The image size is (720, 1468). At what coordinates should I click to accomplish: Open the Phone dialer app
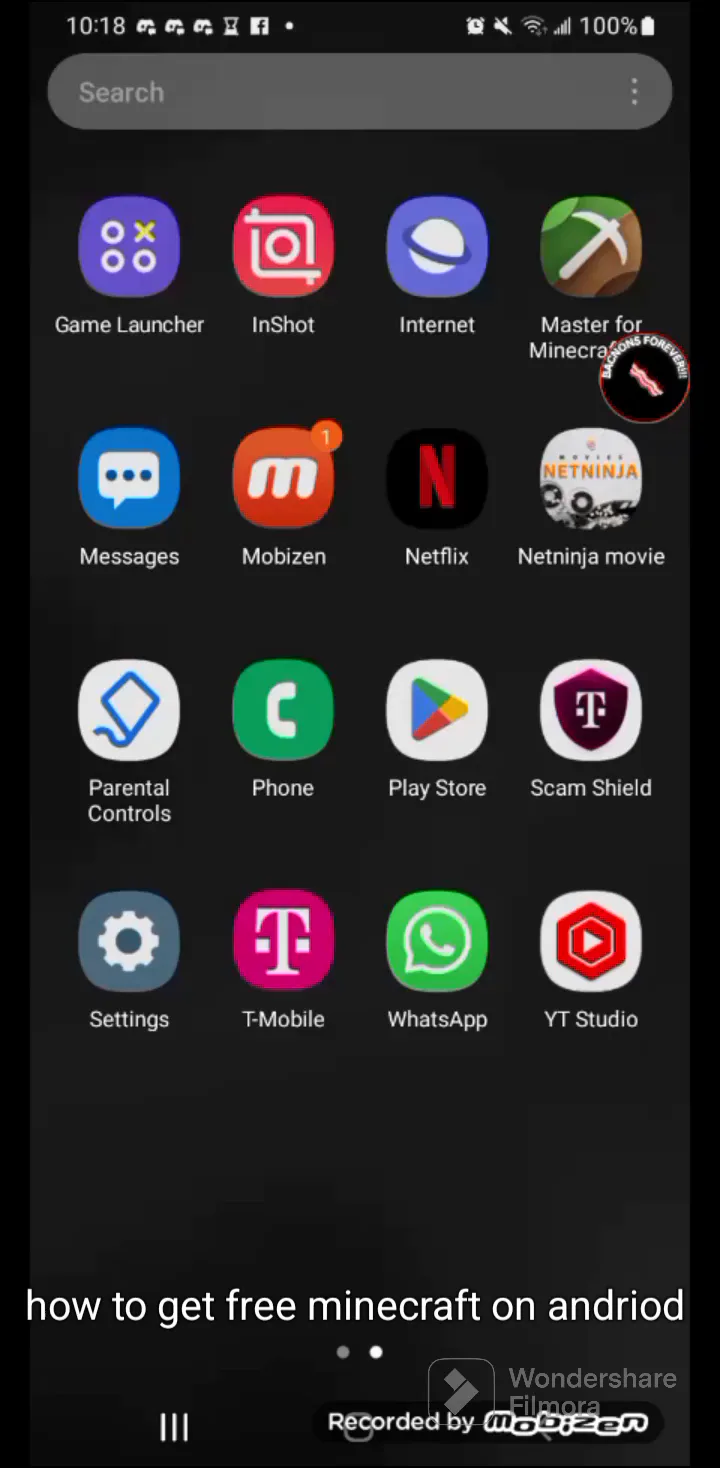tap(283, 710)
